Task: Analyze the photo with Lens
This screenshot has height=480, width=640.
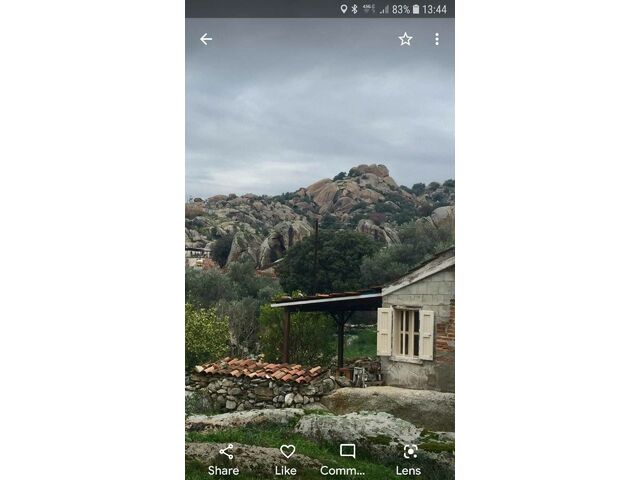Action: [408, 458]
